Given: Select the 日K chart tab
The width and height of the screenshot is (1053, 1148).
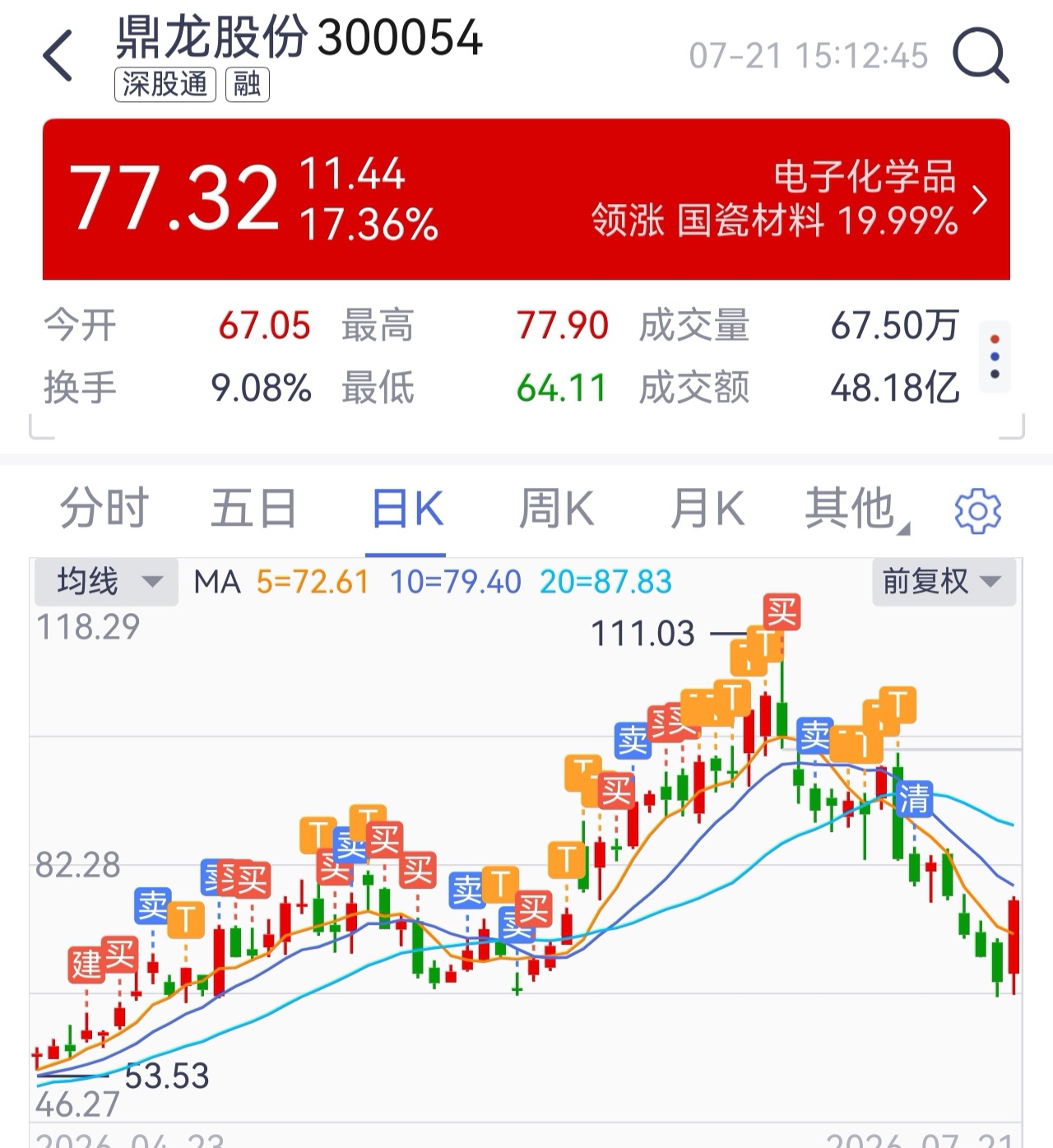Looking at the screenshot, I should click(406, 508).
